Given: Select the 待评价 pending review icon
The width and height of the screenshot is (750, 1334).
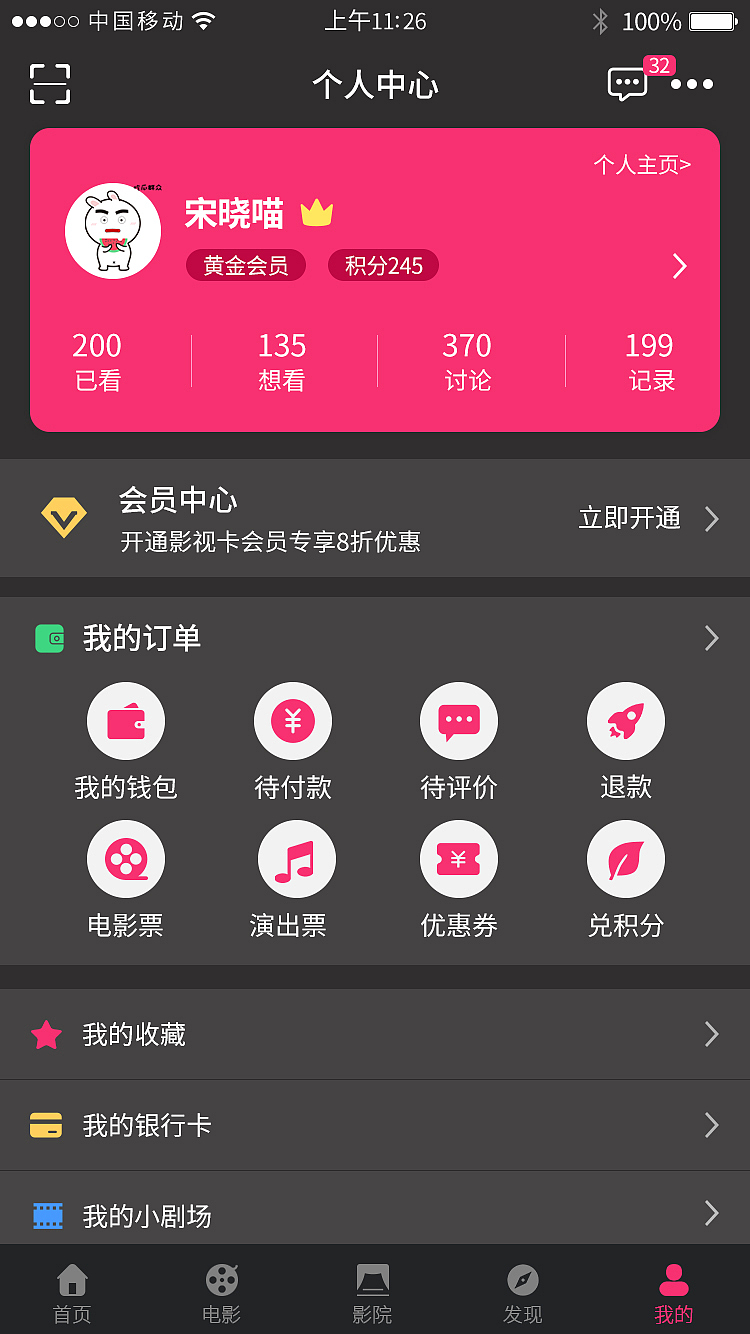Looking at the screenshot, I should [458, 720].
